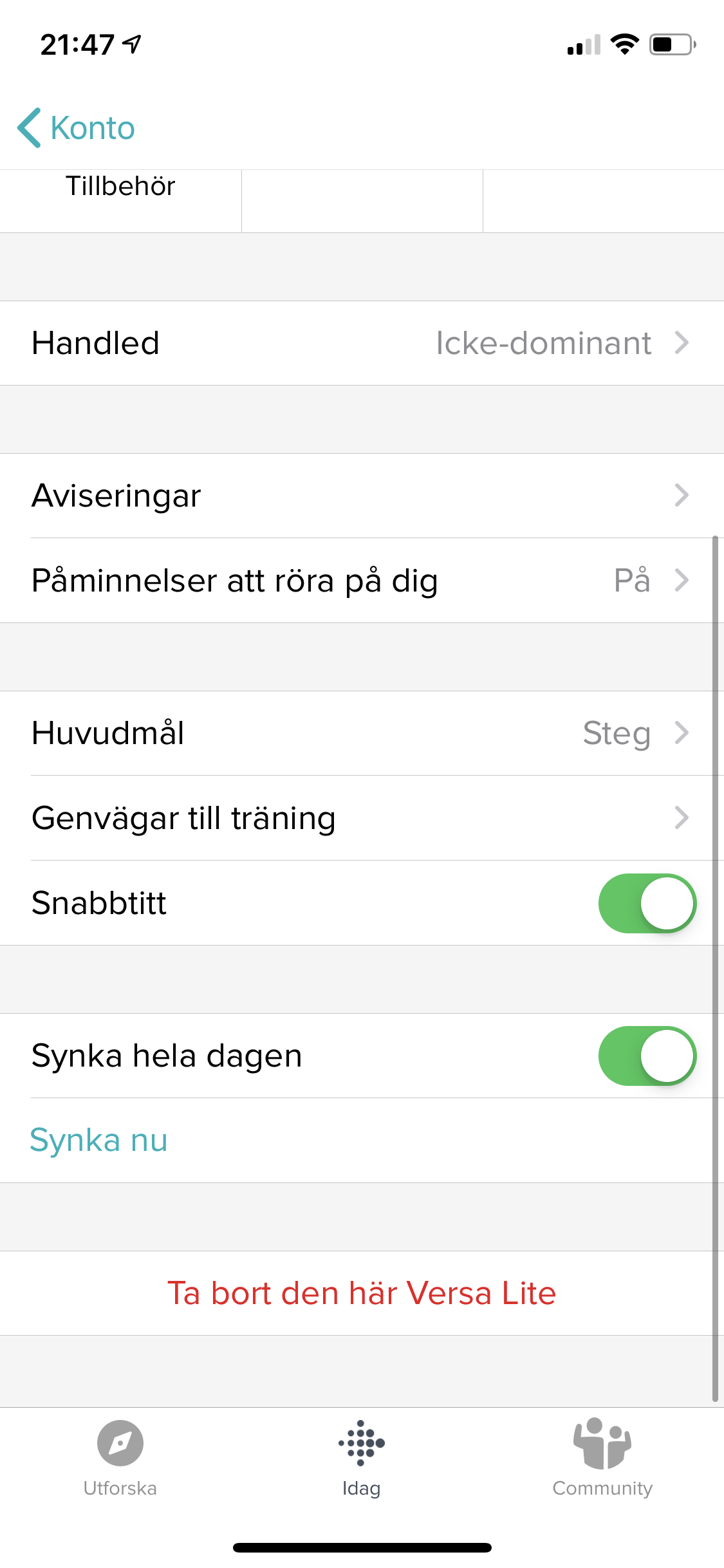Open Genvägar till träning

(x=360, y=818)
